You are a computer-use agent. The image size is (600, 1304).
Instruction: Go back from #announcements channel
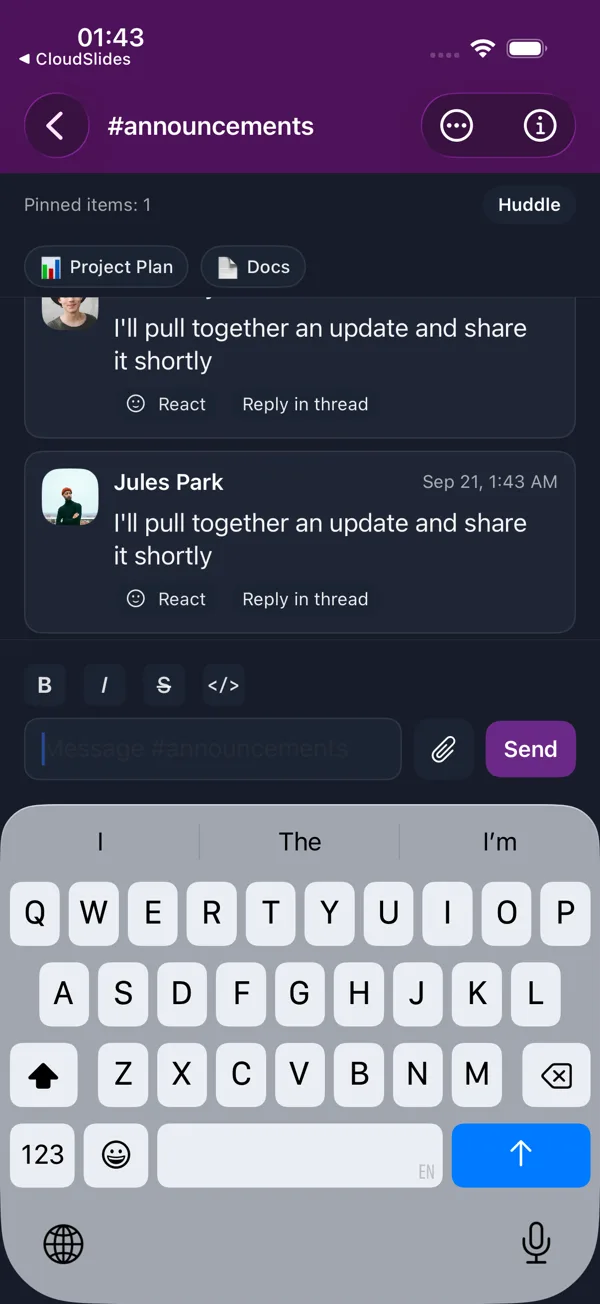click(x=56, y=126)
